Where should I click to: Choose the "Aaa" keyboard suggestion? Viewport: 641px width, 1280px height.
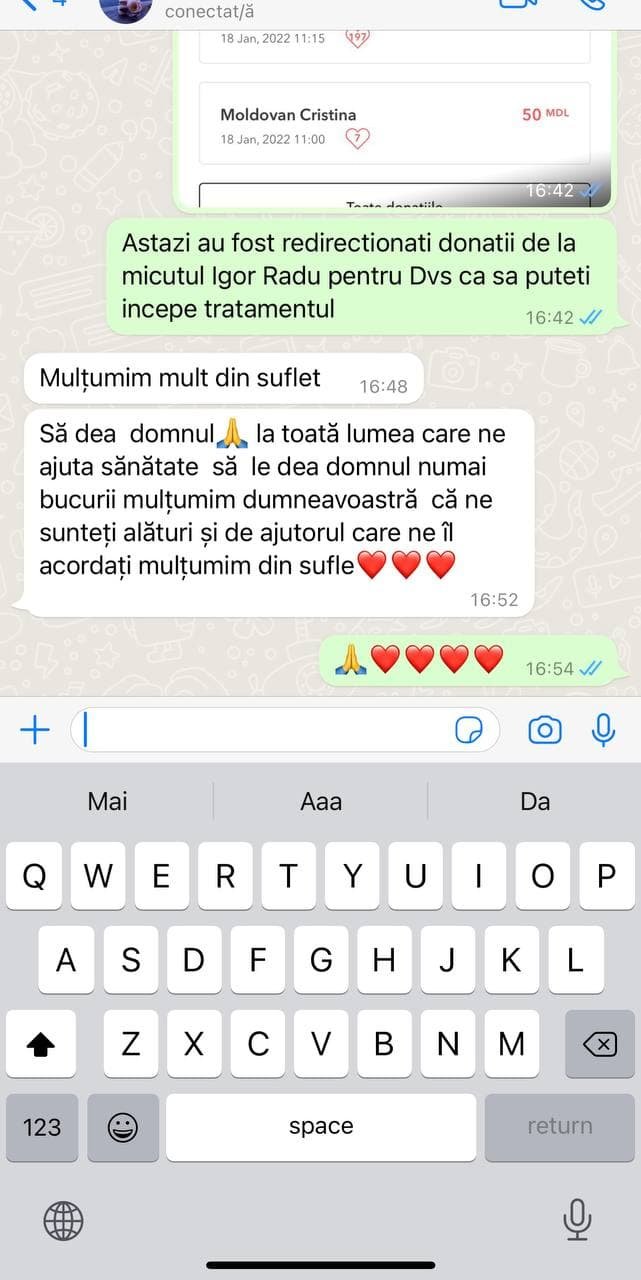[321, 801]
